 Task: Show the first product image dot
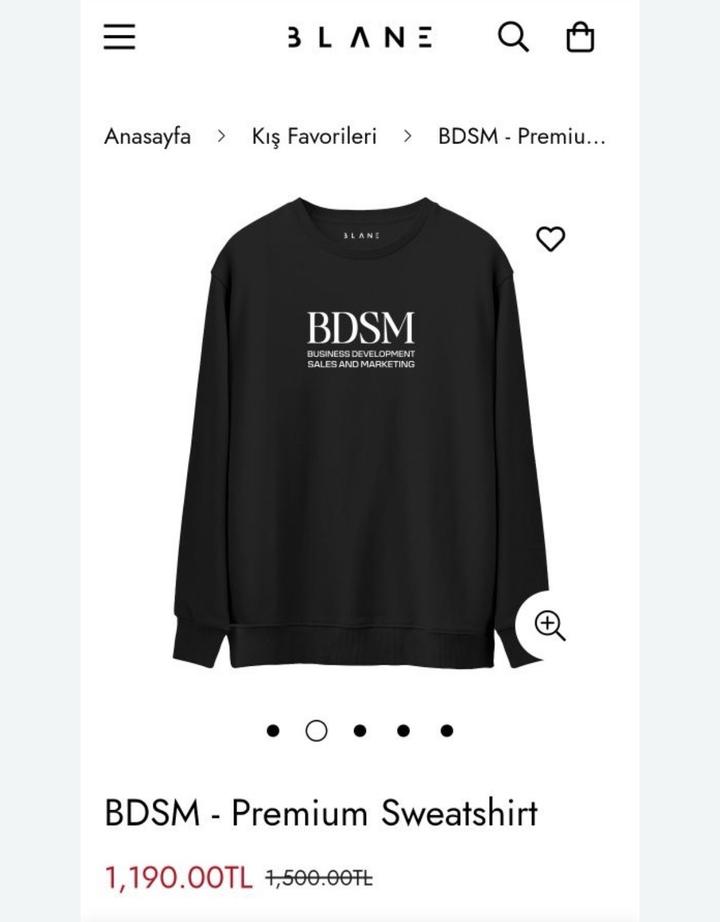coord(273,731)
